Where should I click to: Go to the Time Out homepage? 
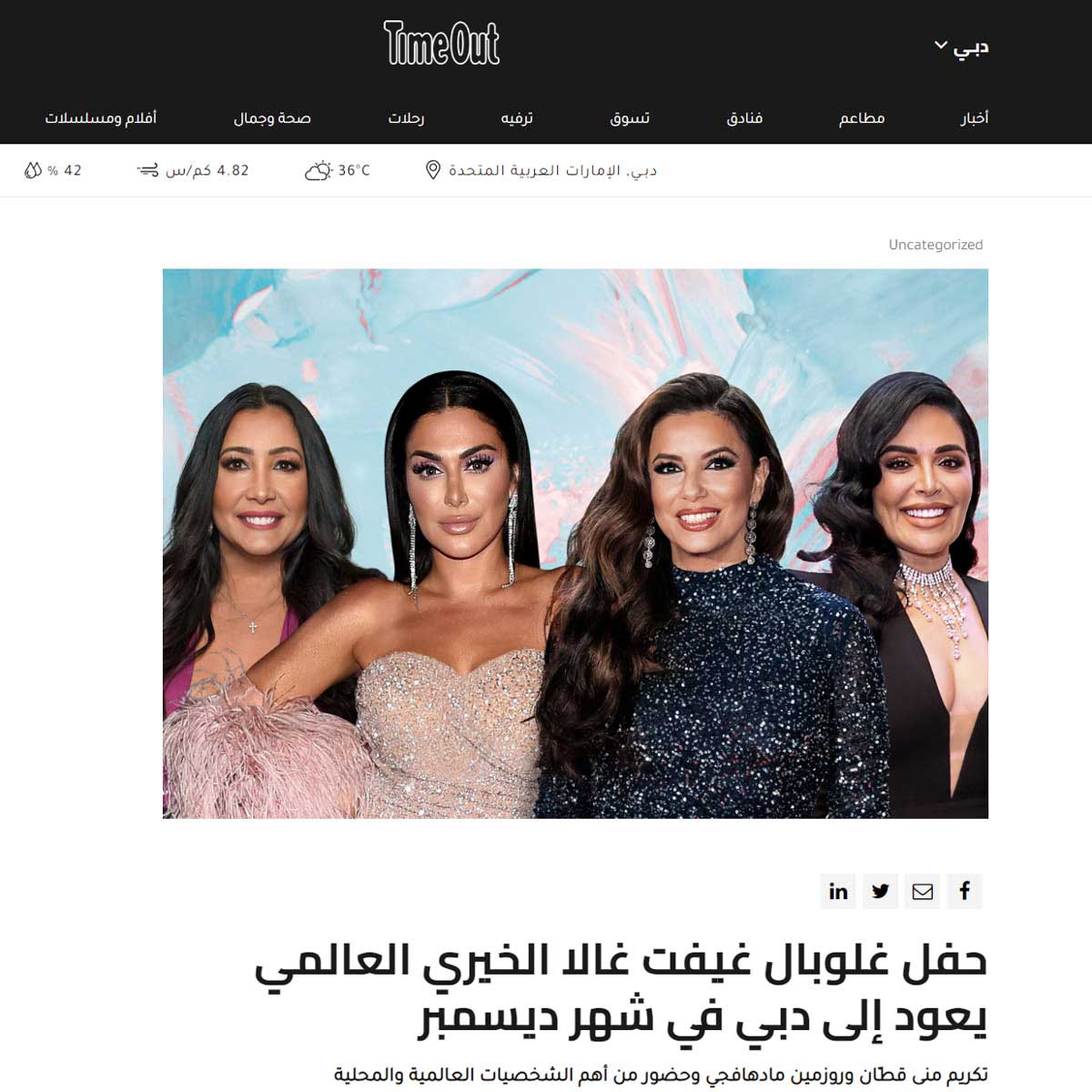point(441,43)
